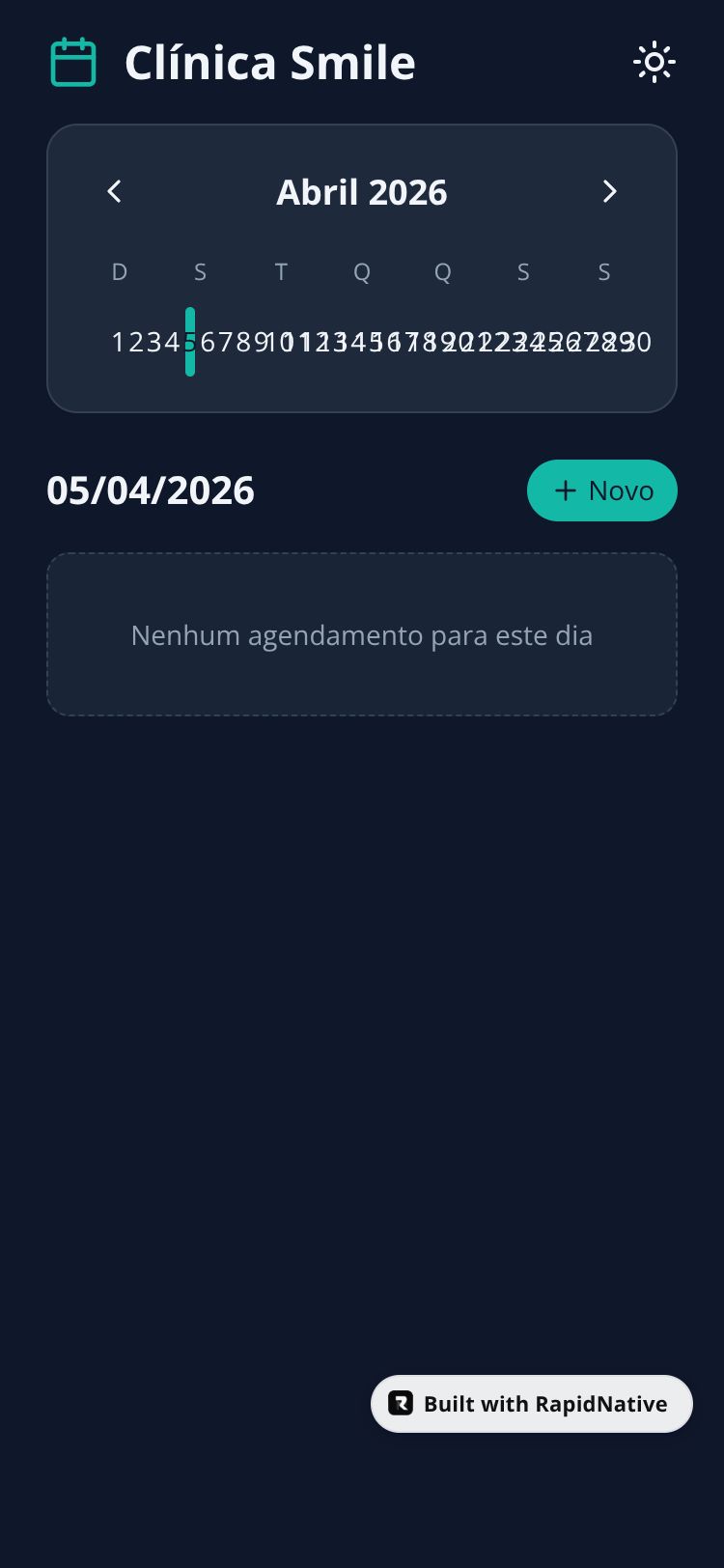Go to the previous month
The width and height of the screenshot is (724, 1568).
pyautogui.click(x=115, y=192)
